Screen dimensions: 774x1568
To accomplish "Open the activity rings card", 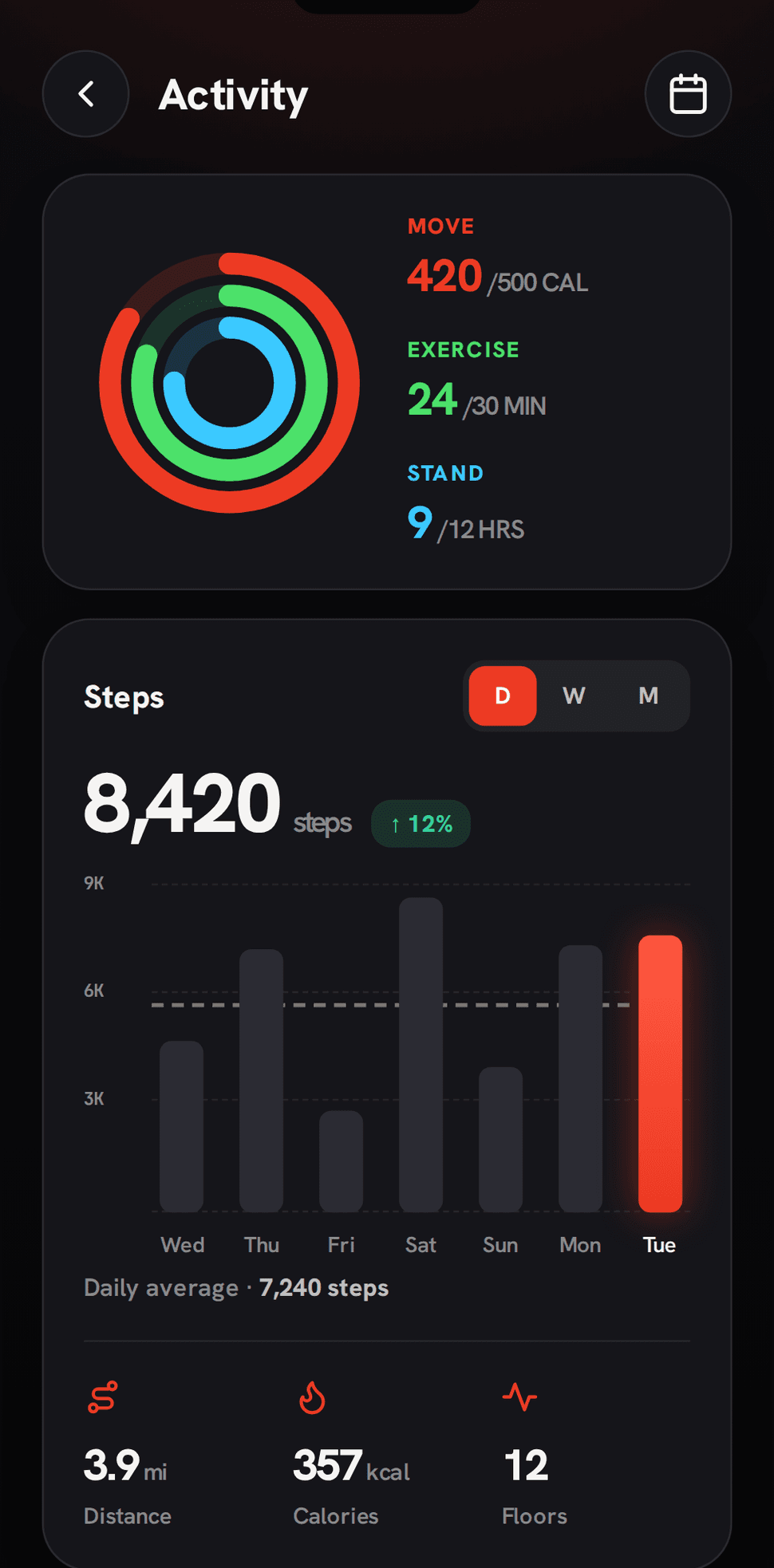I will 387,382.
